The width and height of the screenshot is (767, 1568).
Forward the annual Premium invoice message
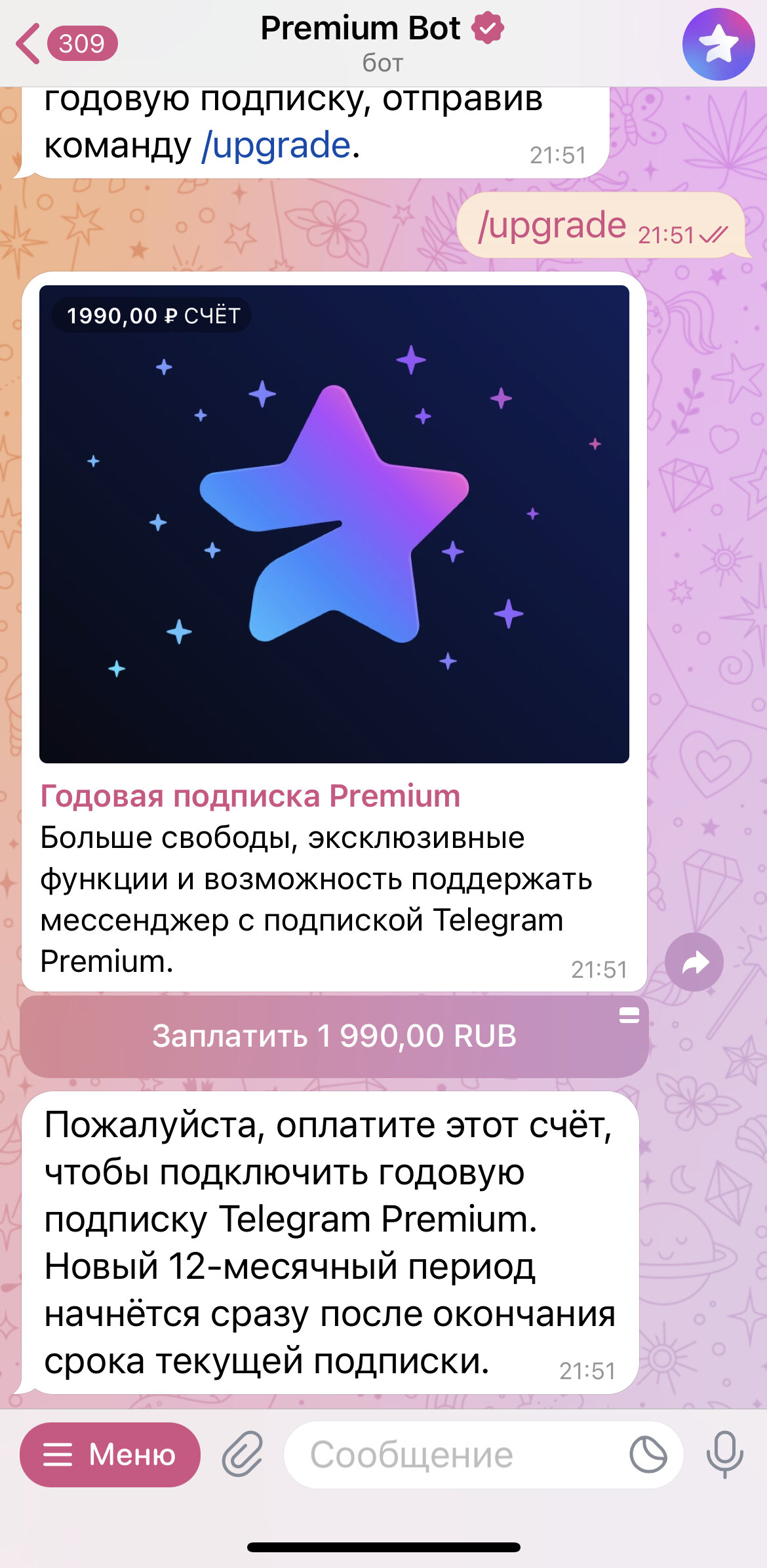coord(694,962)
